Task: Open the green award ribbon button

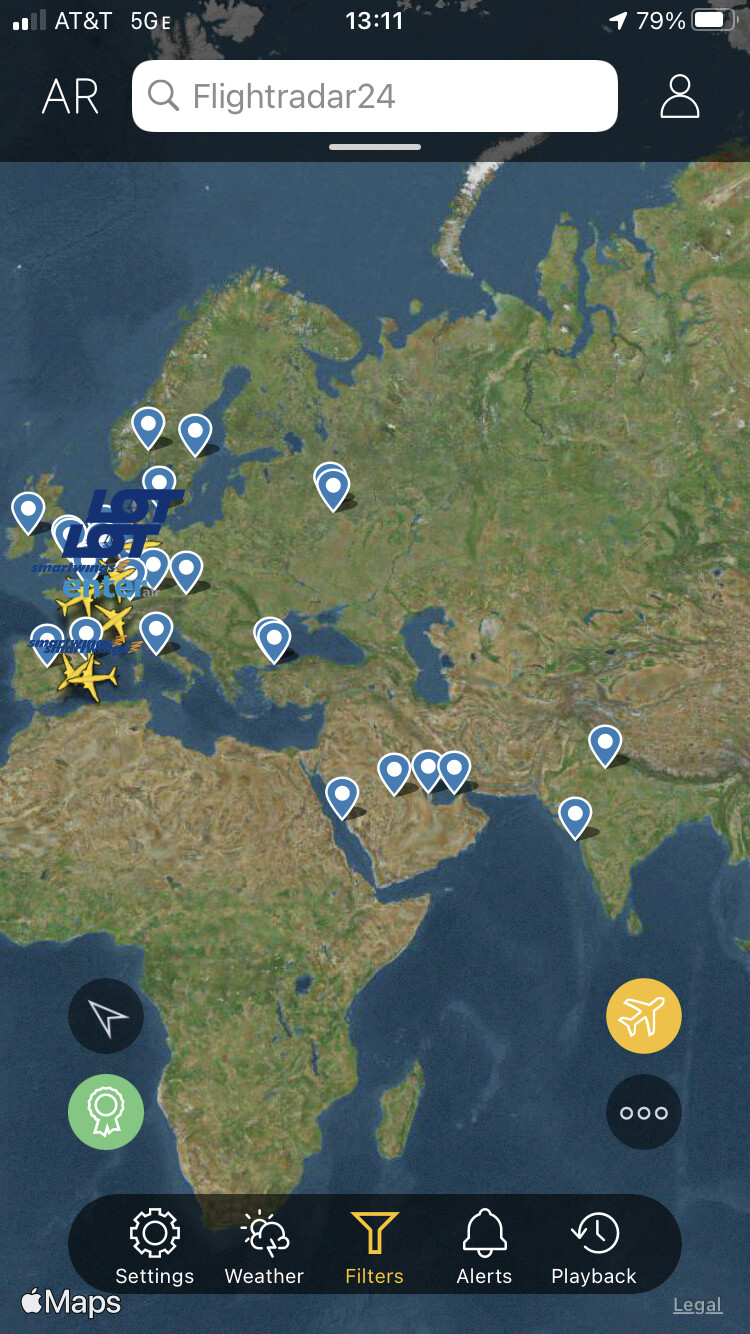Action: (x=106, y=1111)
